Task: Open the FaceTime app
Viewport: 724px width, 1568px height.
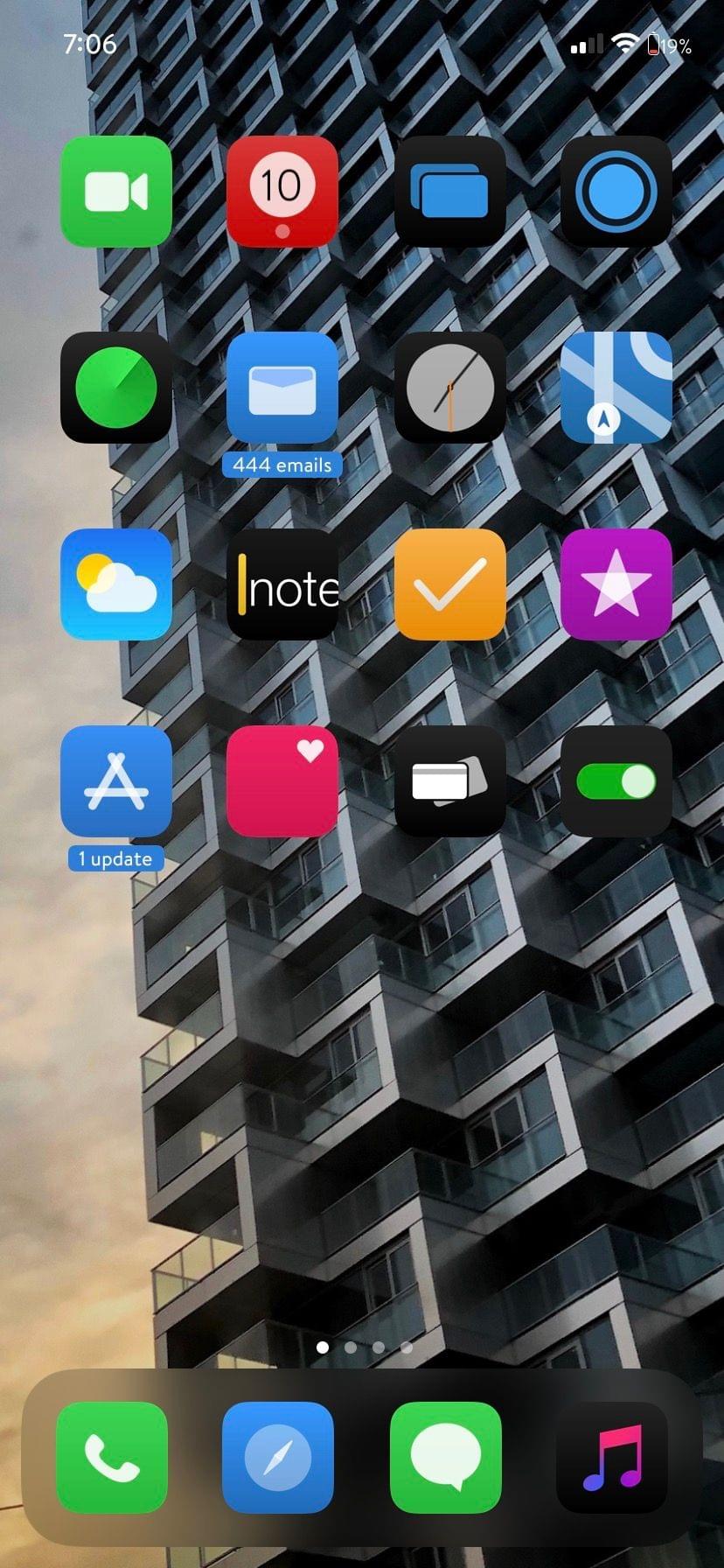Action: coord(115,192)
